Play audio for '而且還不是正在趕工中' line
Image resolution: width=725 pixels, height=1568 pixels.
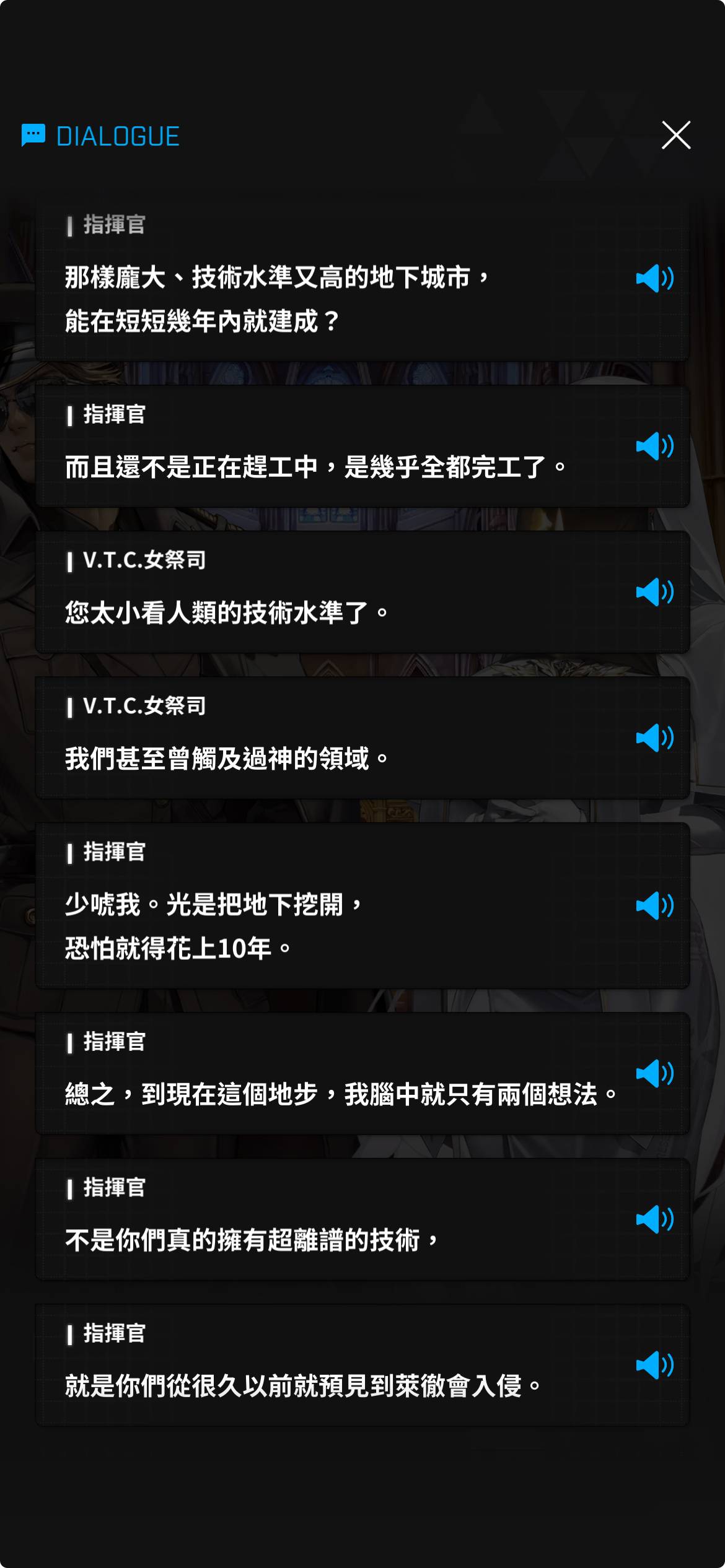point(654,446)
